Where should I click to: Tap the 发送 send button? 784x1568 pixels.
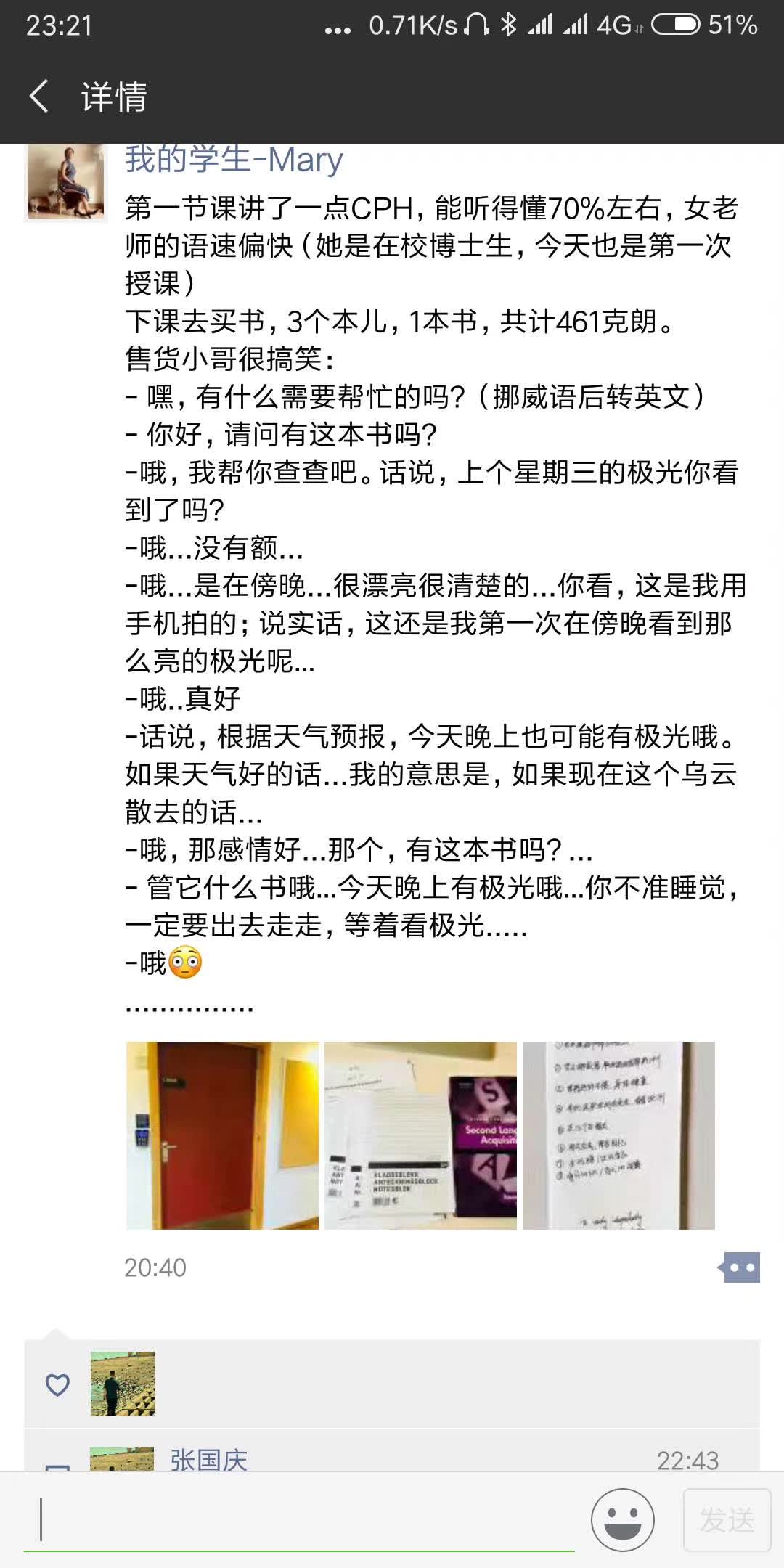[x=727, y=1519]
